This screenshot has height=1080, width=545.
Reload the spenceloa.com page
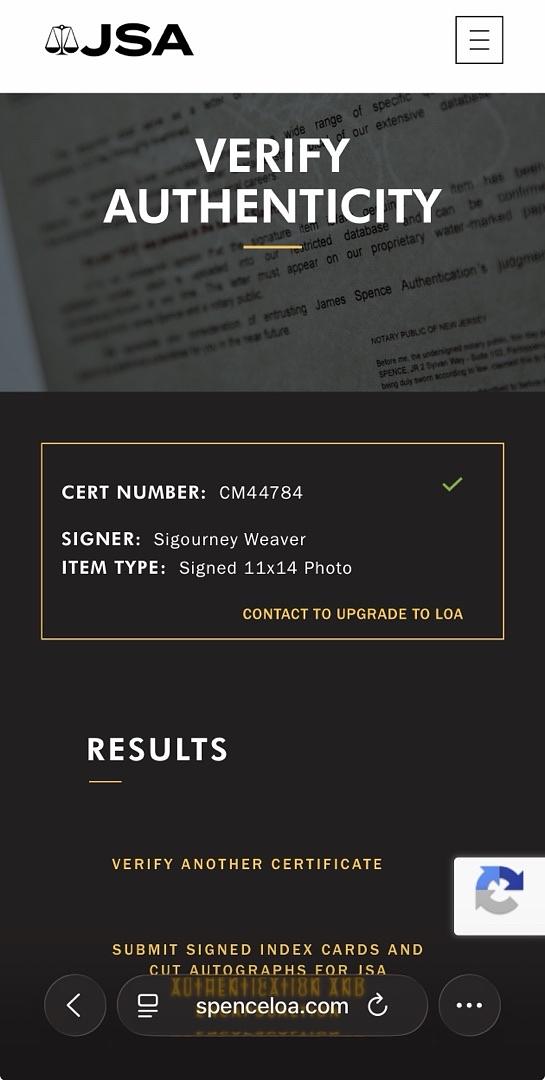click(x=378, y=1006)
